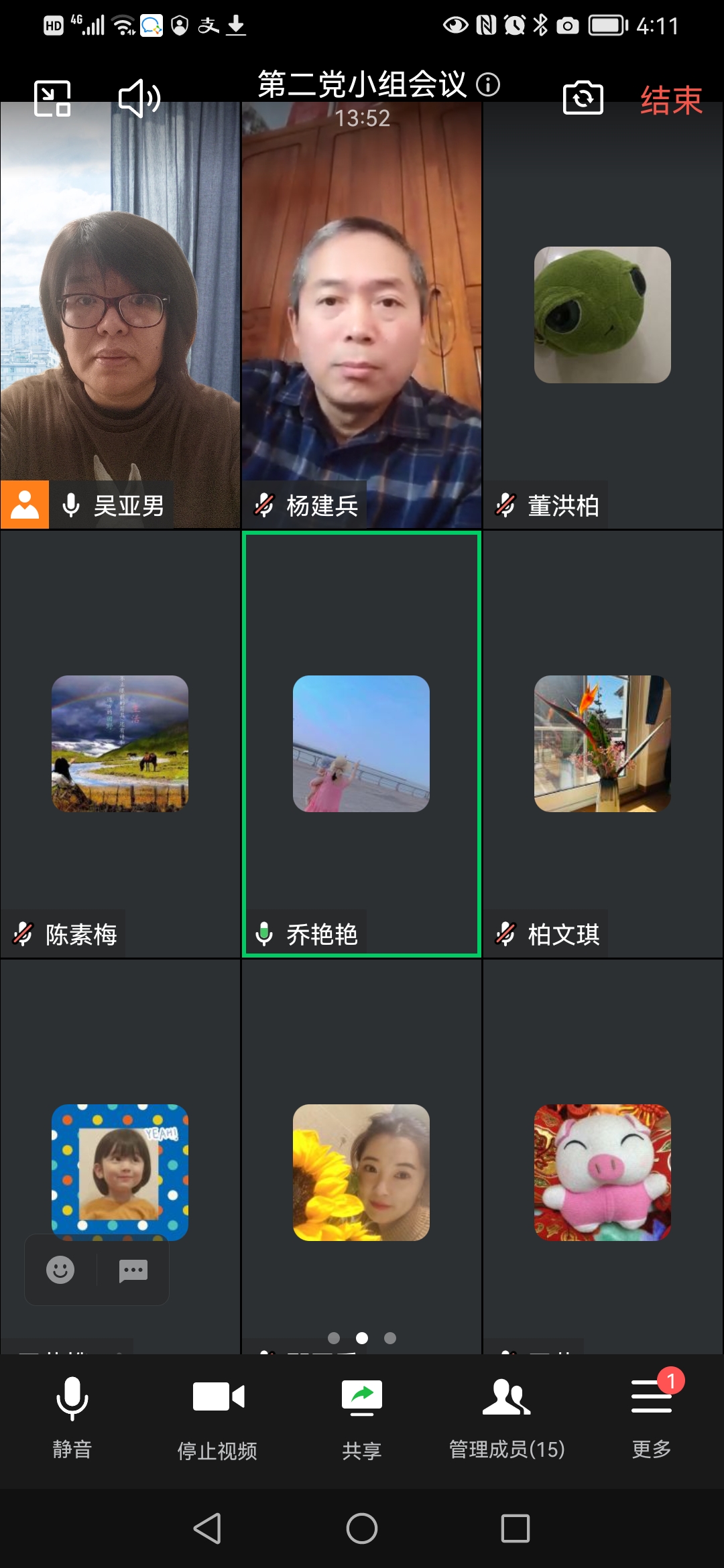Select 柏文琪's participant tile

603,744
